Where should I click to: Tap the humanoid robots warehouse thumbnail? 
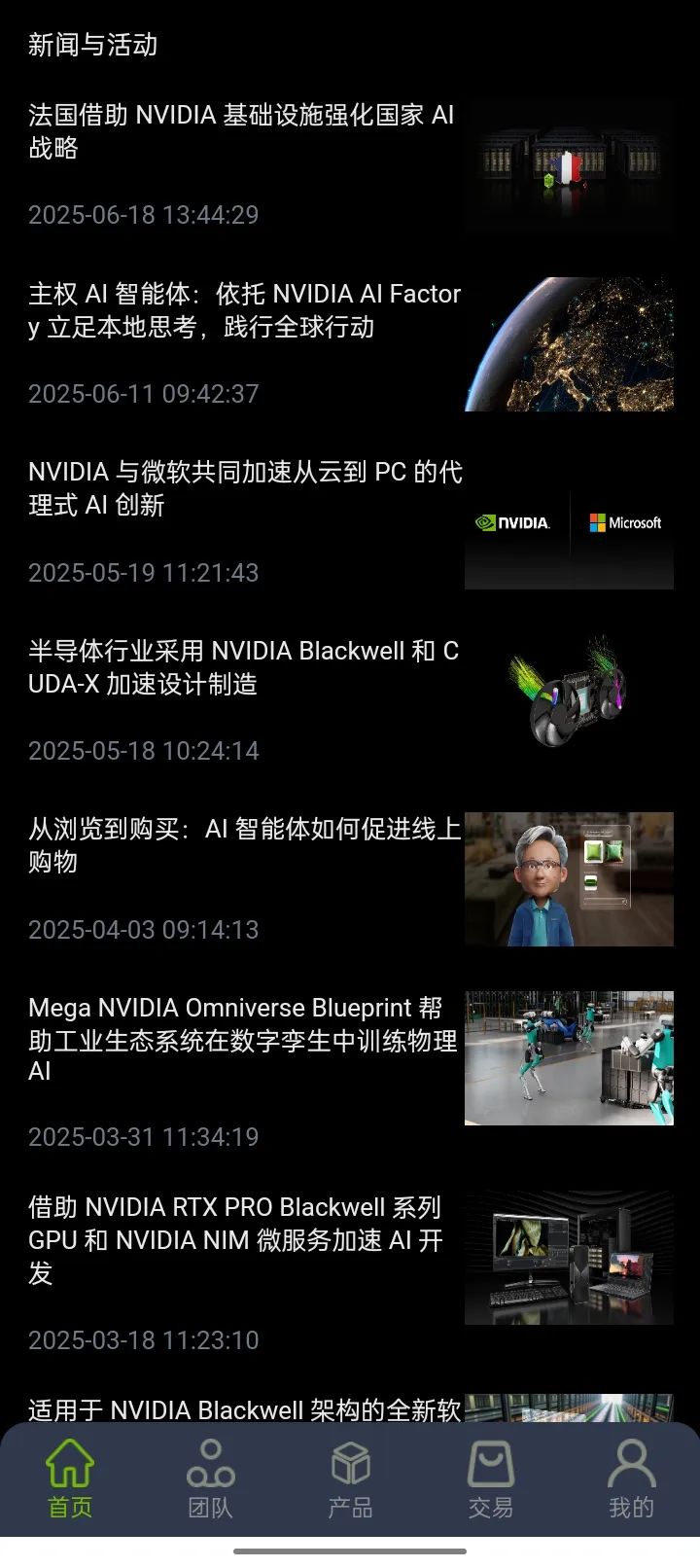click(568, 1057)
